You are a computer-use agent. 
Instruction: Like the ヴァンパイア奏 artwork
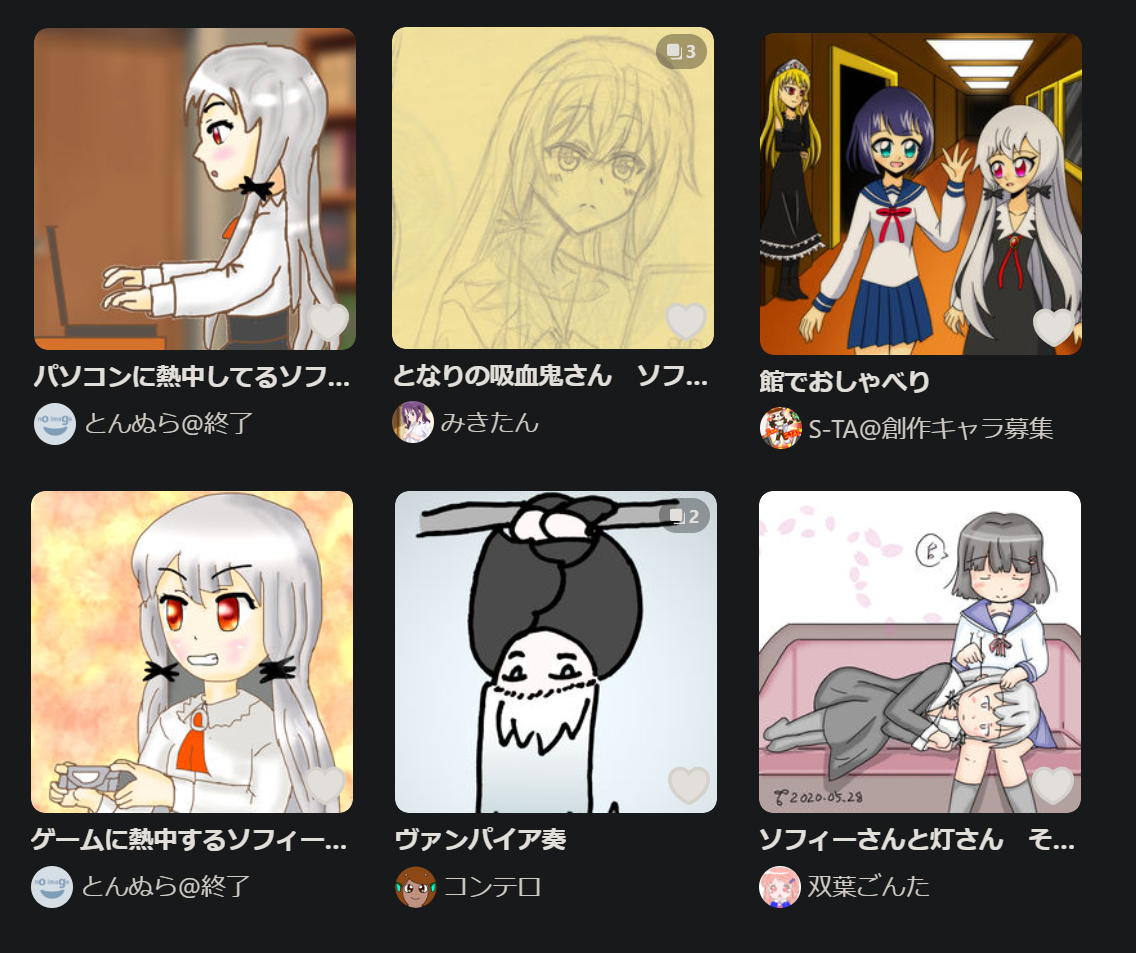688,785
